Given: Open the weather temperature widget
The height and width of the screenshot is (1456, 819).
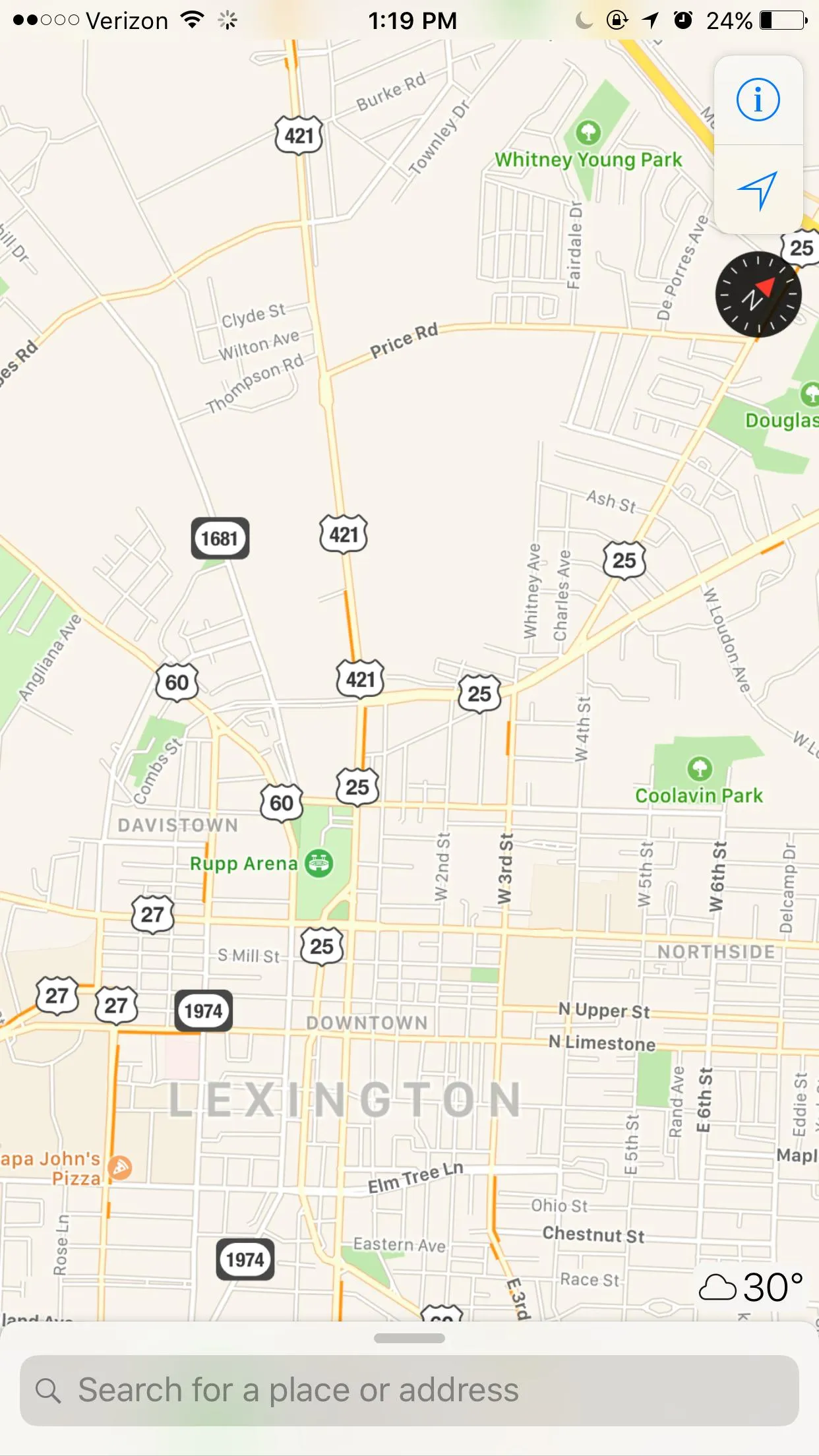Looking at the screenshot, I should coord(750,1287).
